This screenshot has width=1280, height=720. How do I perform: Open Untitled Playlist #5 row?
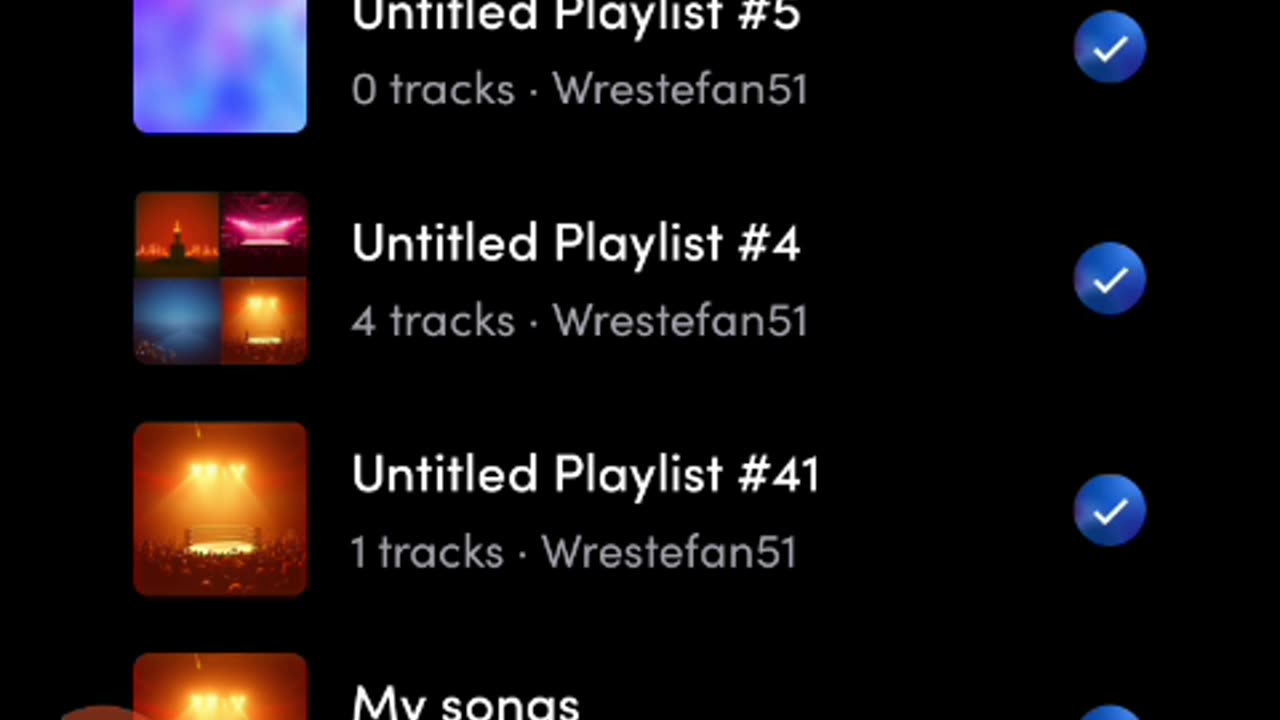pos(576,50)
